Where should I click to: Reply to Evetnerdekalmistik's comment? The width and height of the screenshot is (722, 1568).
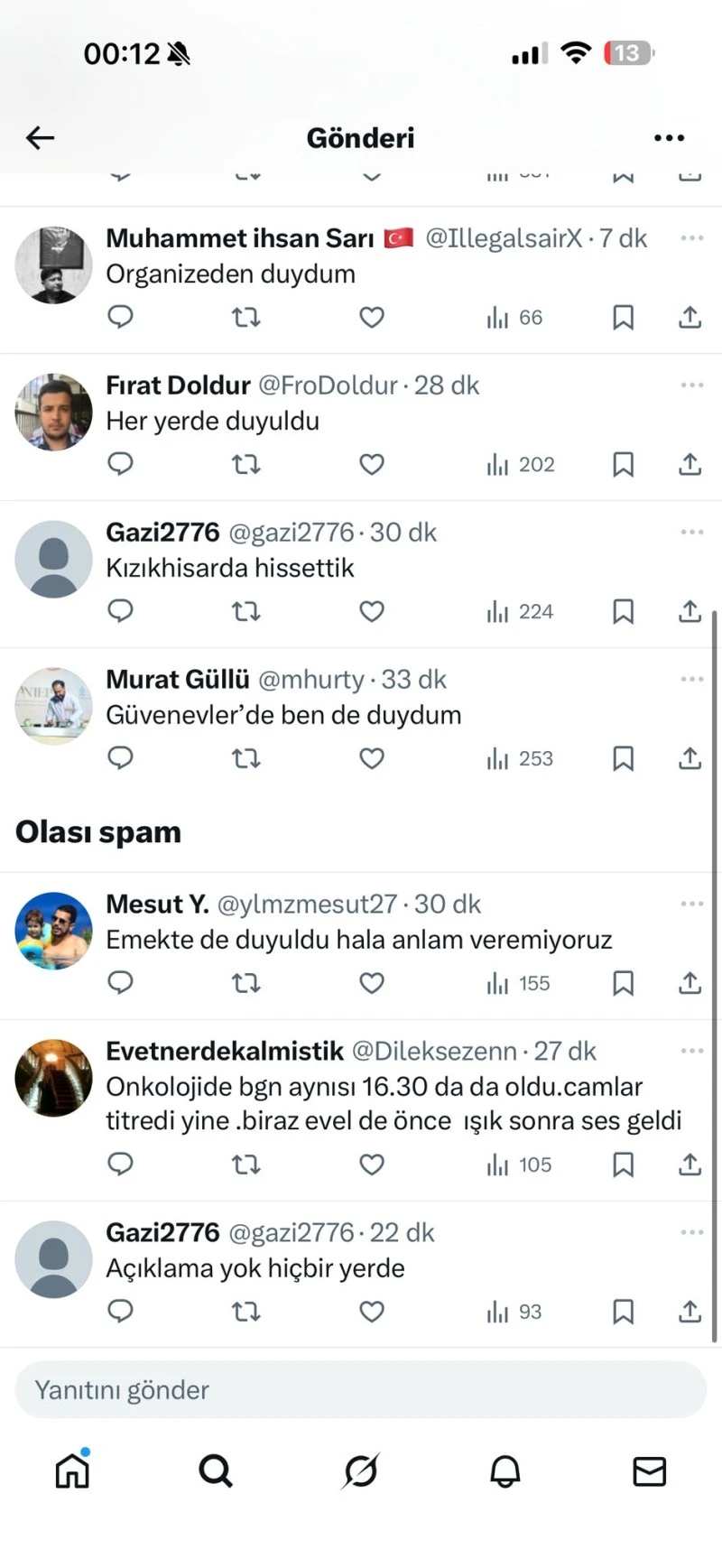click(x=120, y=1164)
